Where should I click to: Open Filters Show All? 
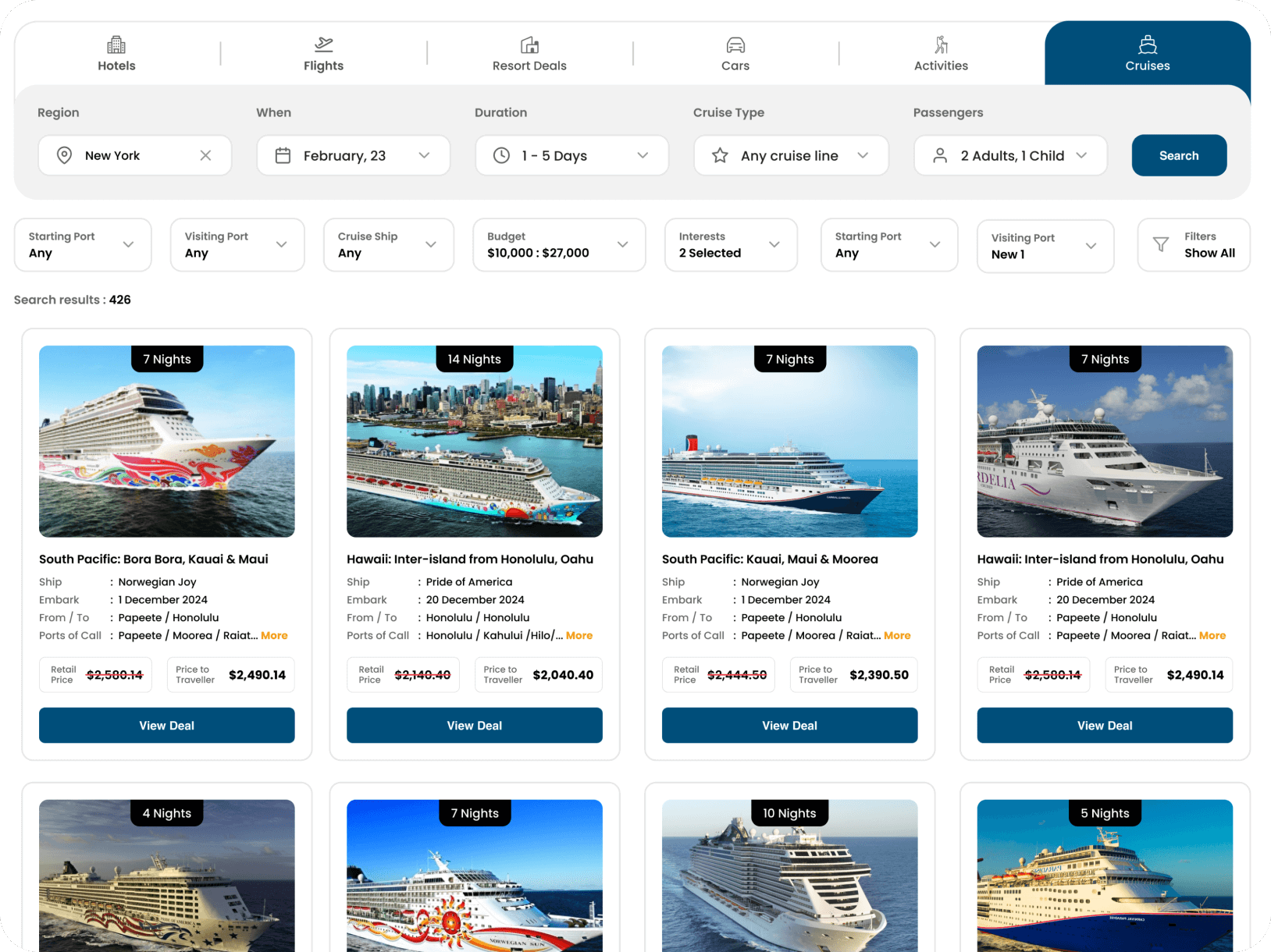point(1193,245)
